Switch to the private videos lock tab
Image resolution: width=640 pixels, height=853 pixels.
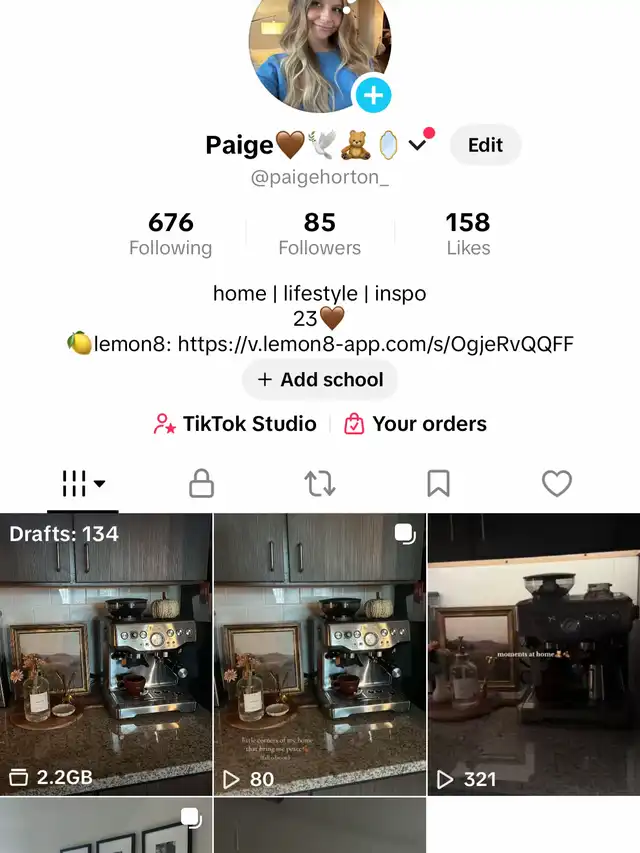tap(202, 484)
